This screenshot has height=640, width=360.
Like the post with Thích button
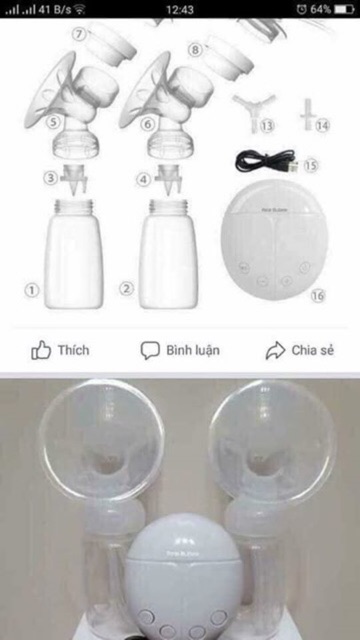(x=60, y=351)
